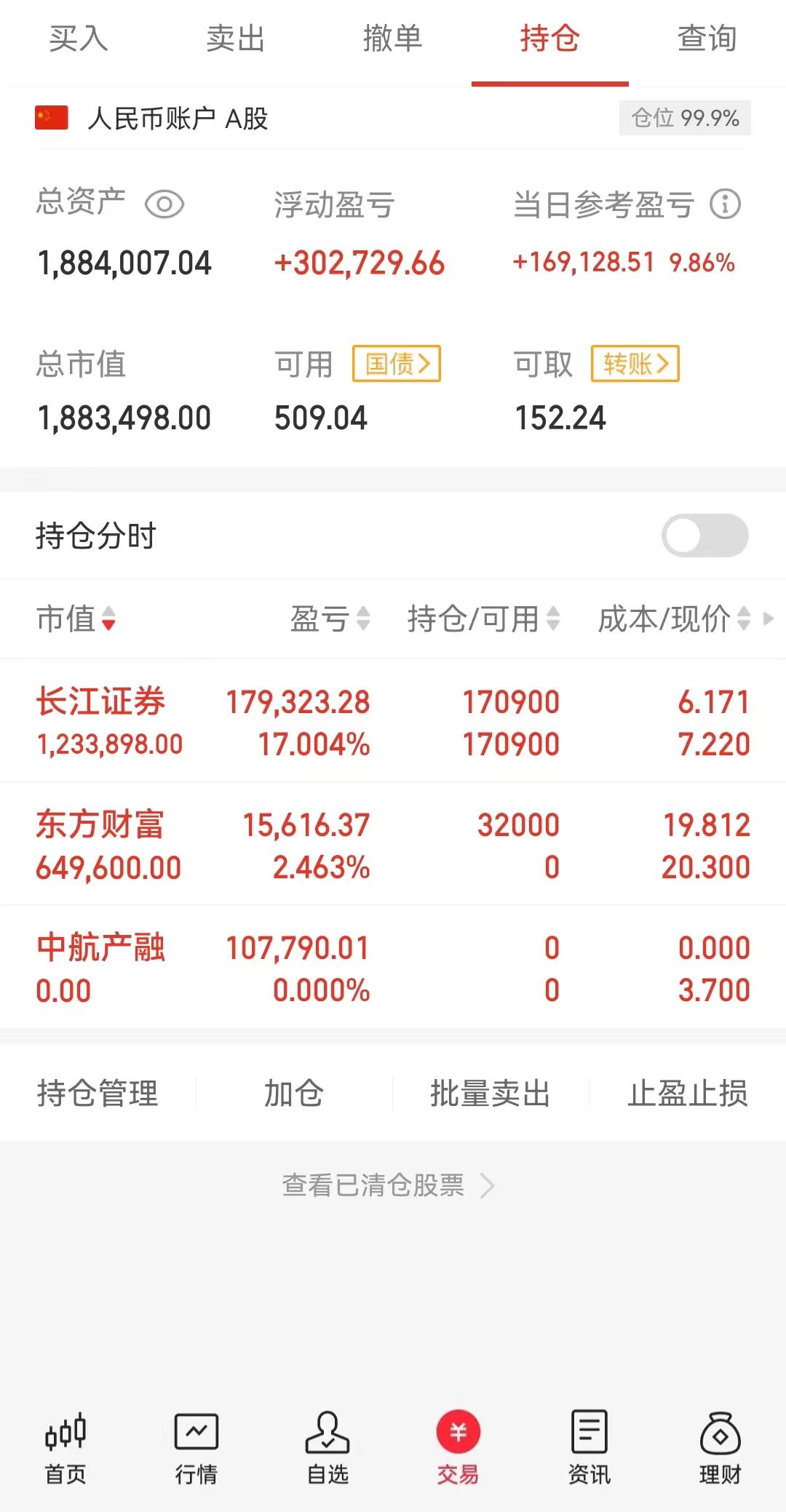Image resolution: width=786 pixels, height=1512 pixels.
Task: Enable the 持仓分时 switch
Action: pos(705,536)
